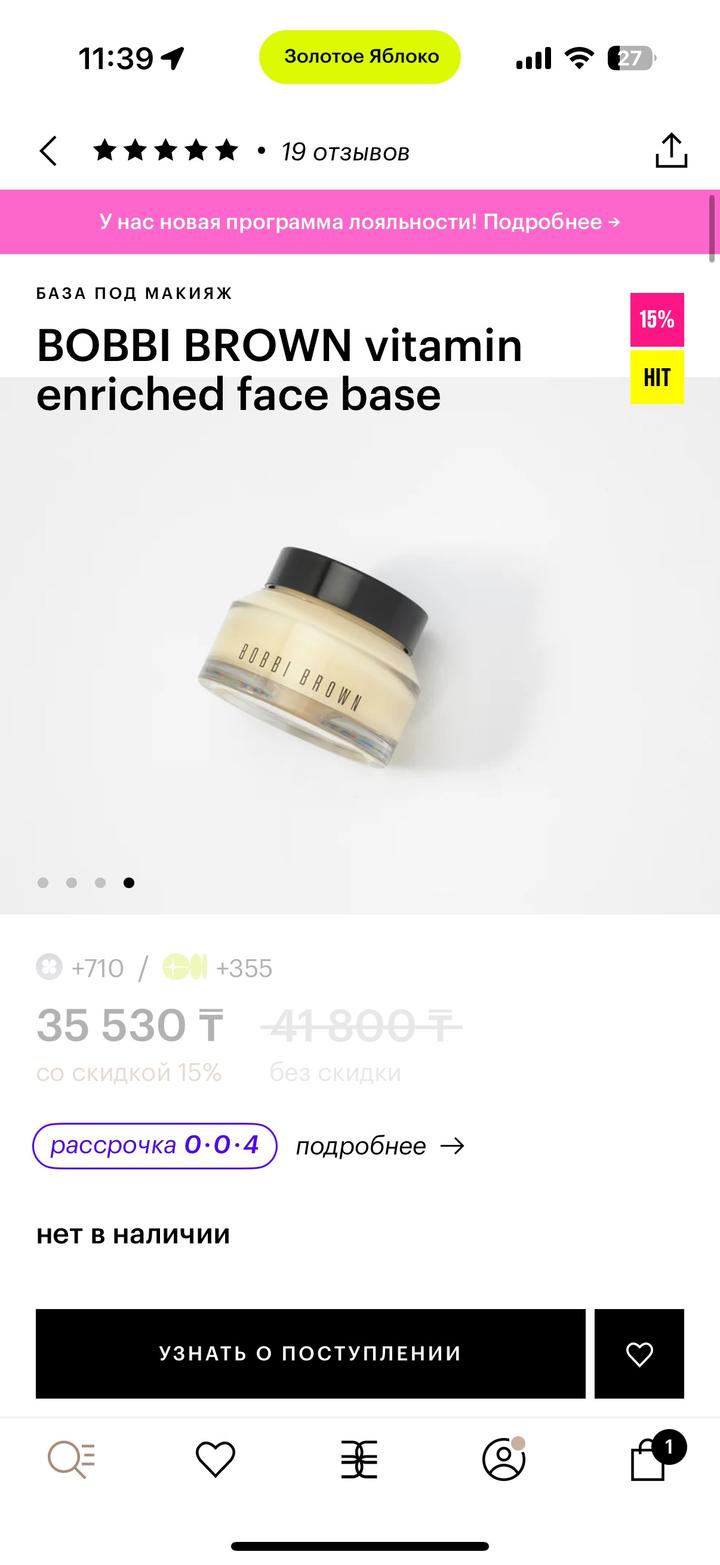Return to Золотое Яблоко via status pill
Image resolution: width=720 pixels, height=1565 pixels.
click(x=360, y=57)
